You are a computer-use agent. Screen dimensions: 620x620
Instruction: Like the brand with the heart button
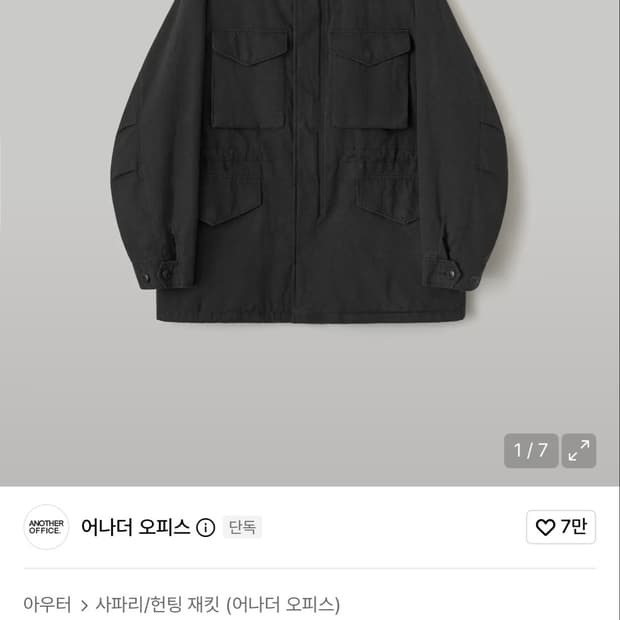(561, 527)
